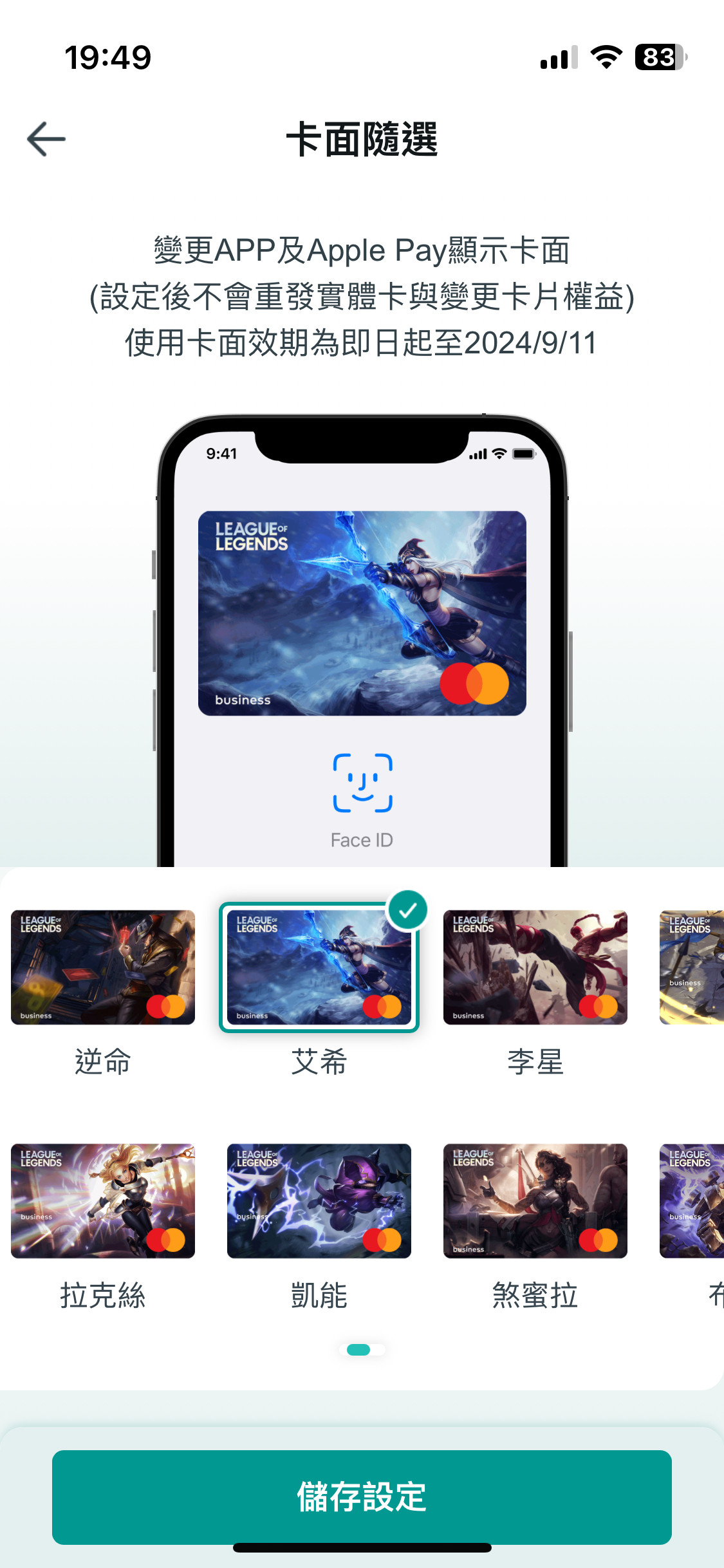This screenshot has height=1568, width=724.
Task: Go back using the top-left arrow
Action: pyautogui.click(x=46, y=139)
